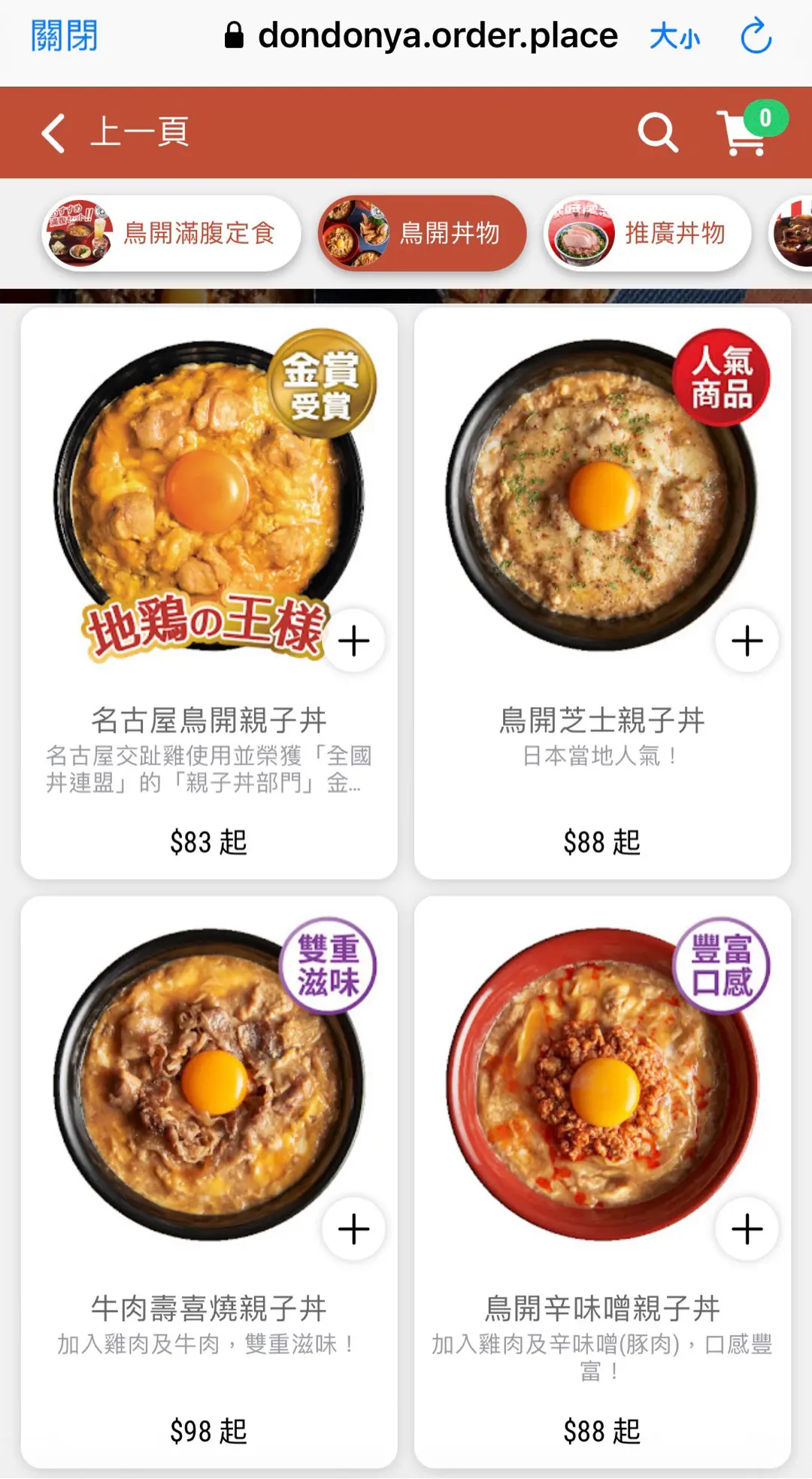Select the 鳥開丼物 category chip

[422, 233]
